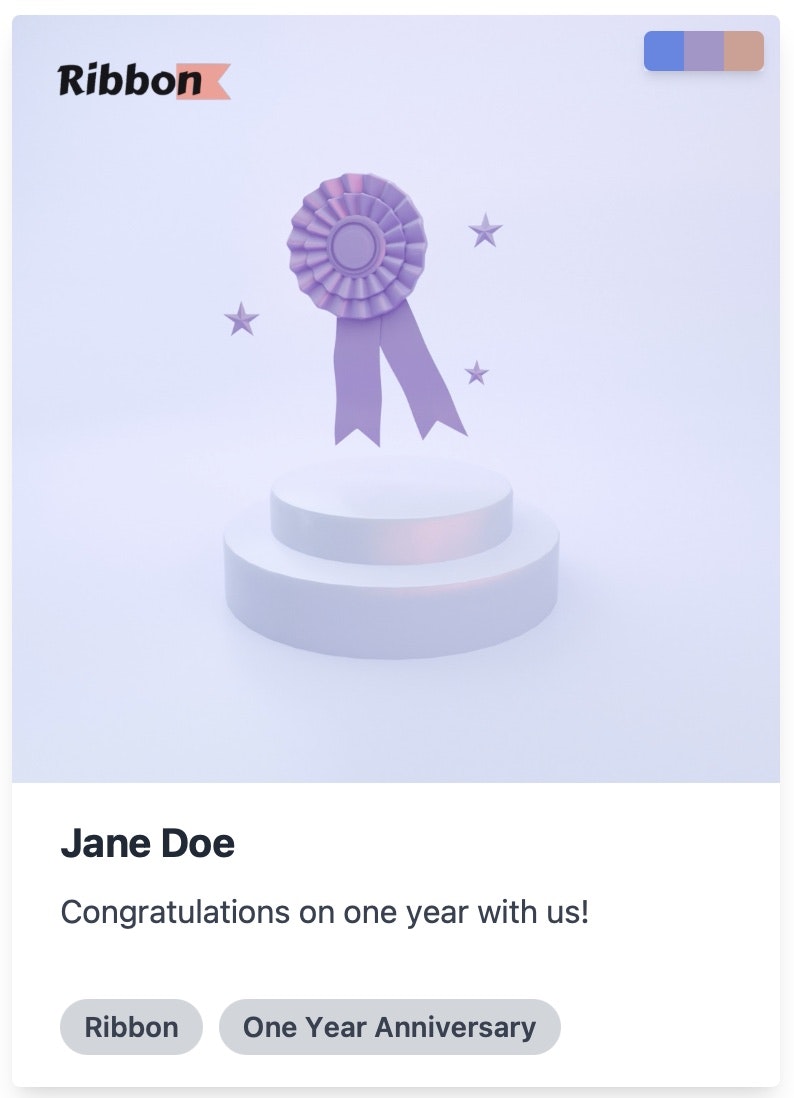Select the blue color swatch
The width and height of the screenshot is (794, 1098).
click(663, 51)
